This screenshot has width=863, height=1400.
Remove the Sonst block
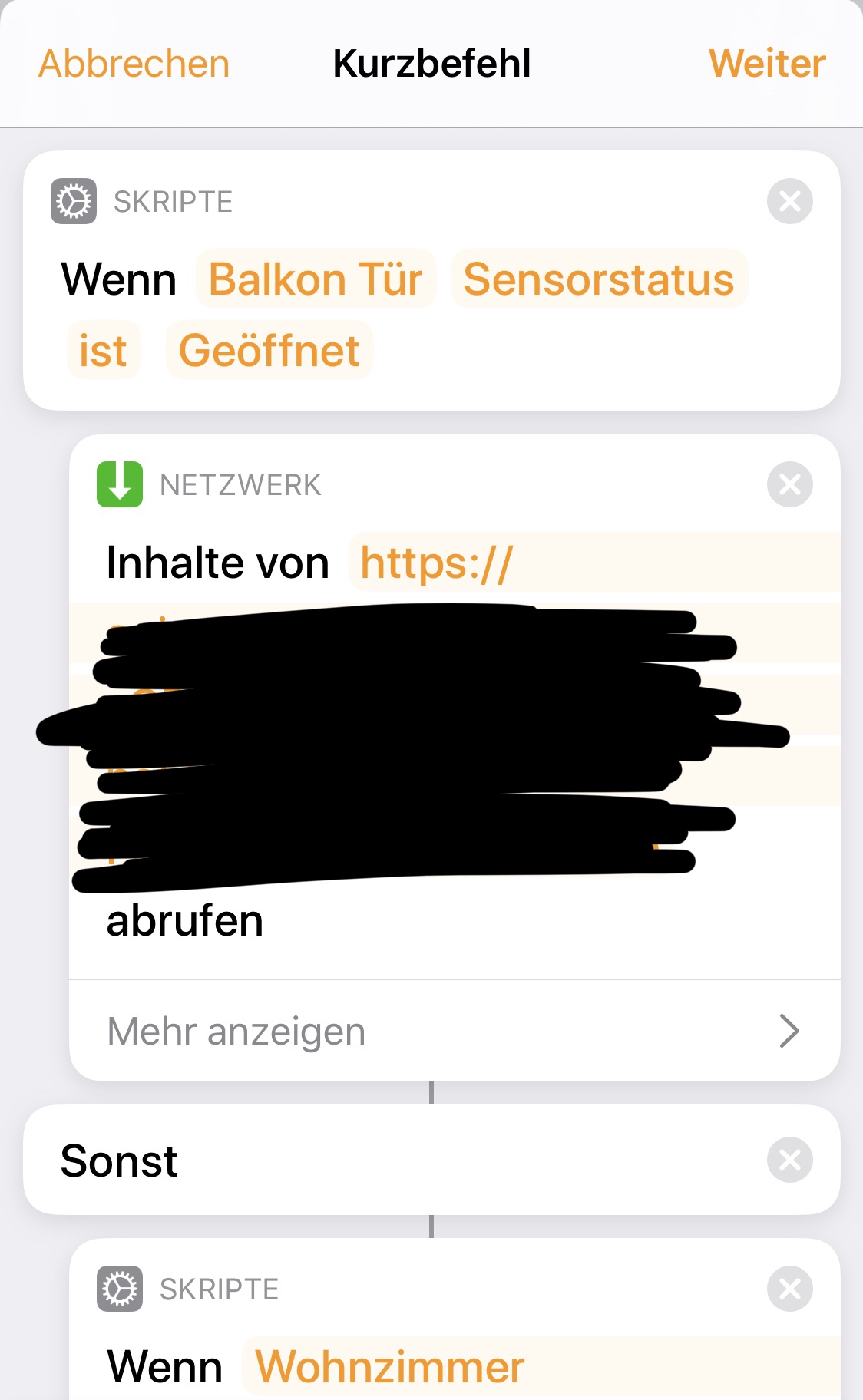pyautogui.click(x=789, y=1160)
